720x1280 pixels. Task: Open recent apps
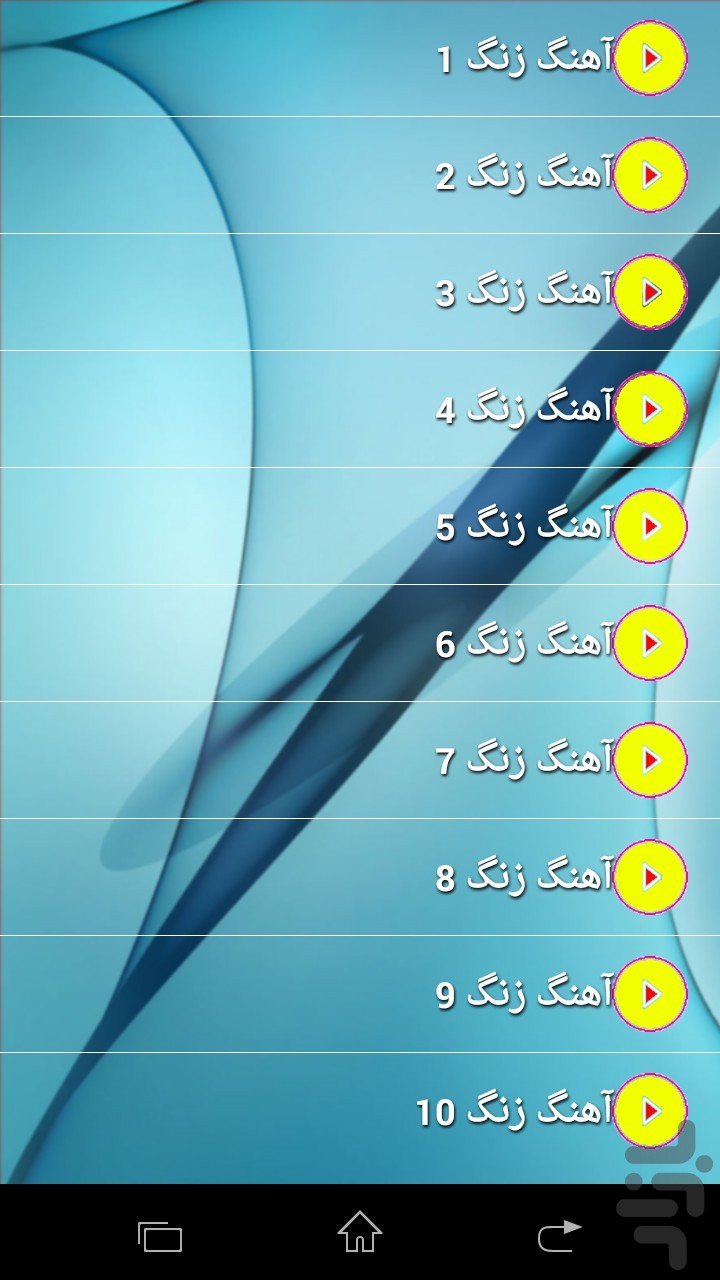(x=160, y=1236)
